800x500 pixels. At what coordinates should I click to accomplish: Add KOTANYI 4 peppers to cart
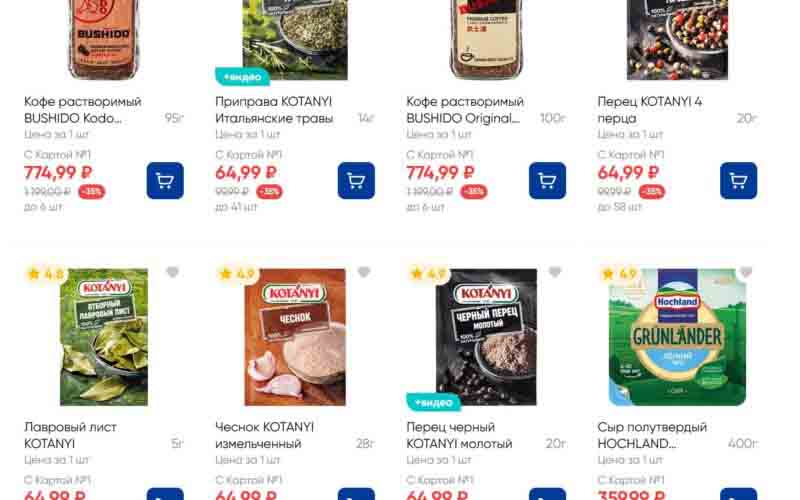[738, 181]
